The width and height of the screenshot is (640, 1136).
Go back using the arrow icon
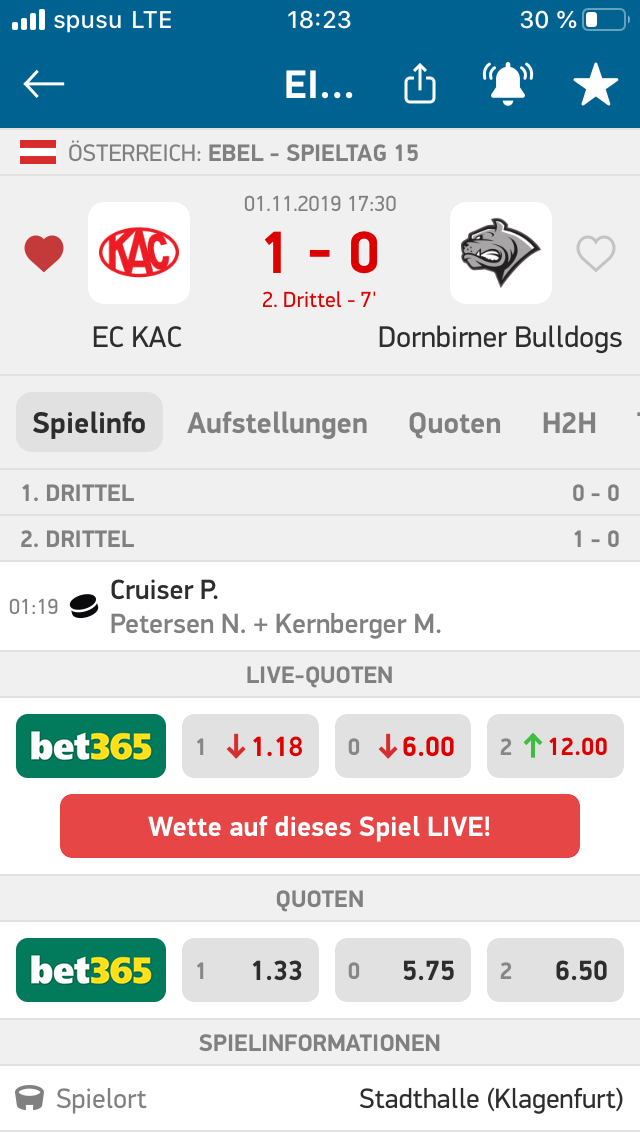[44, 86]
